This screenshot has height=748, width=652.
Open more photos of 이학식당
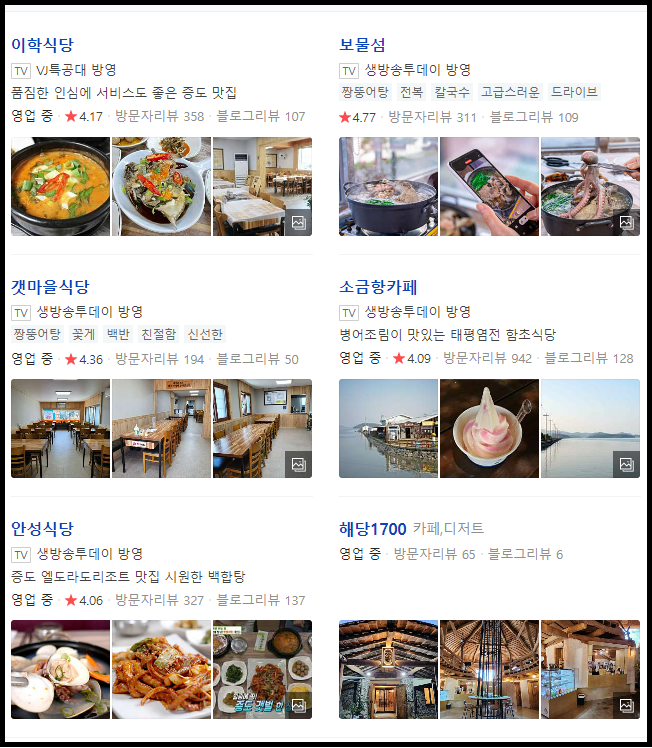coord(297,223)
